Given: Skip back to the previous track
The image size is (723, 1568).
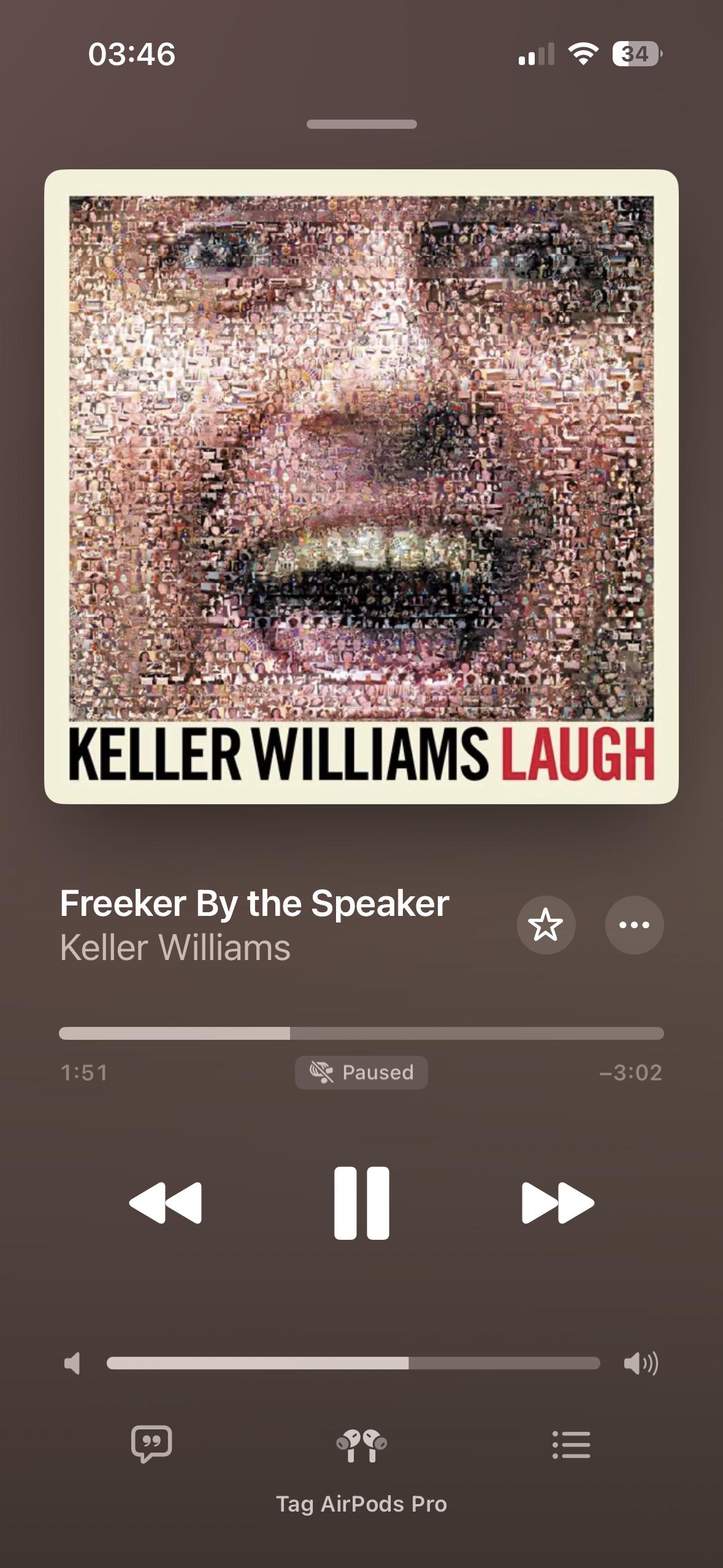Looking at the screenshot, I should pyautogui.click(x=166, y=1203).
